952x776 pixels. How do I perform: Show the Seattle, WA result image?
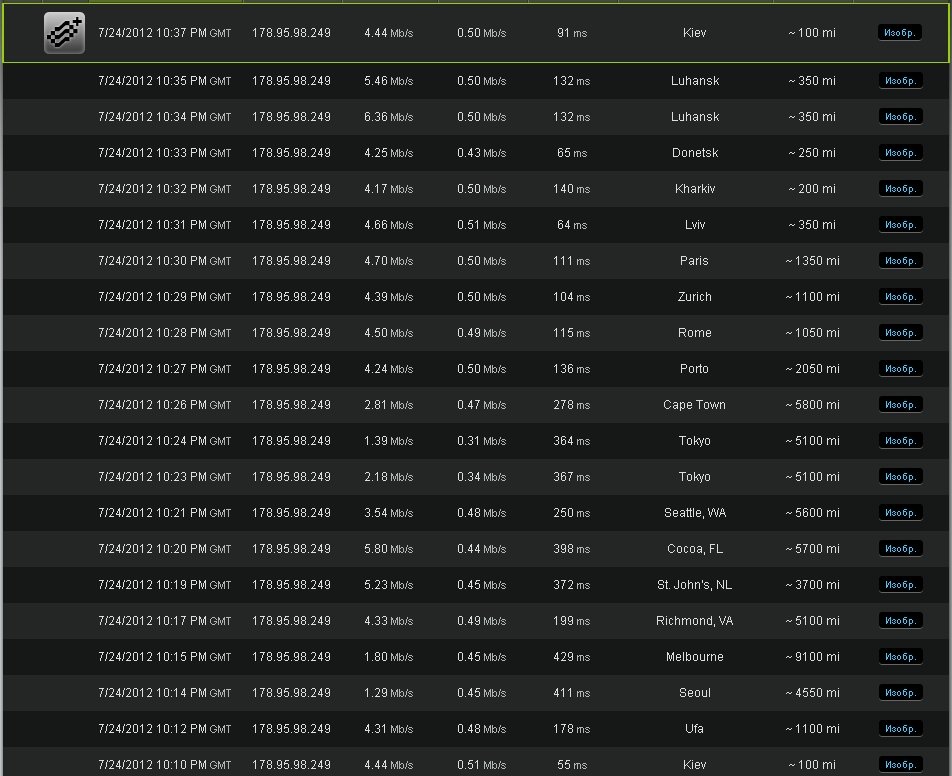900,512
